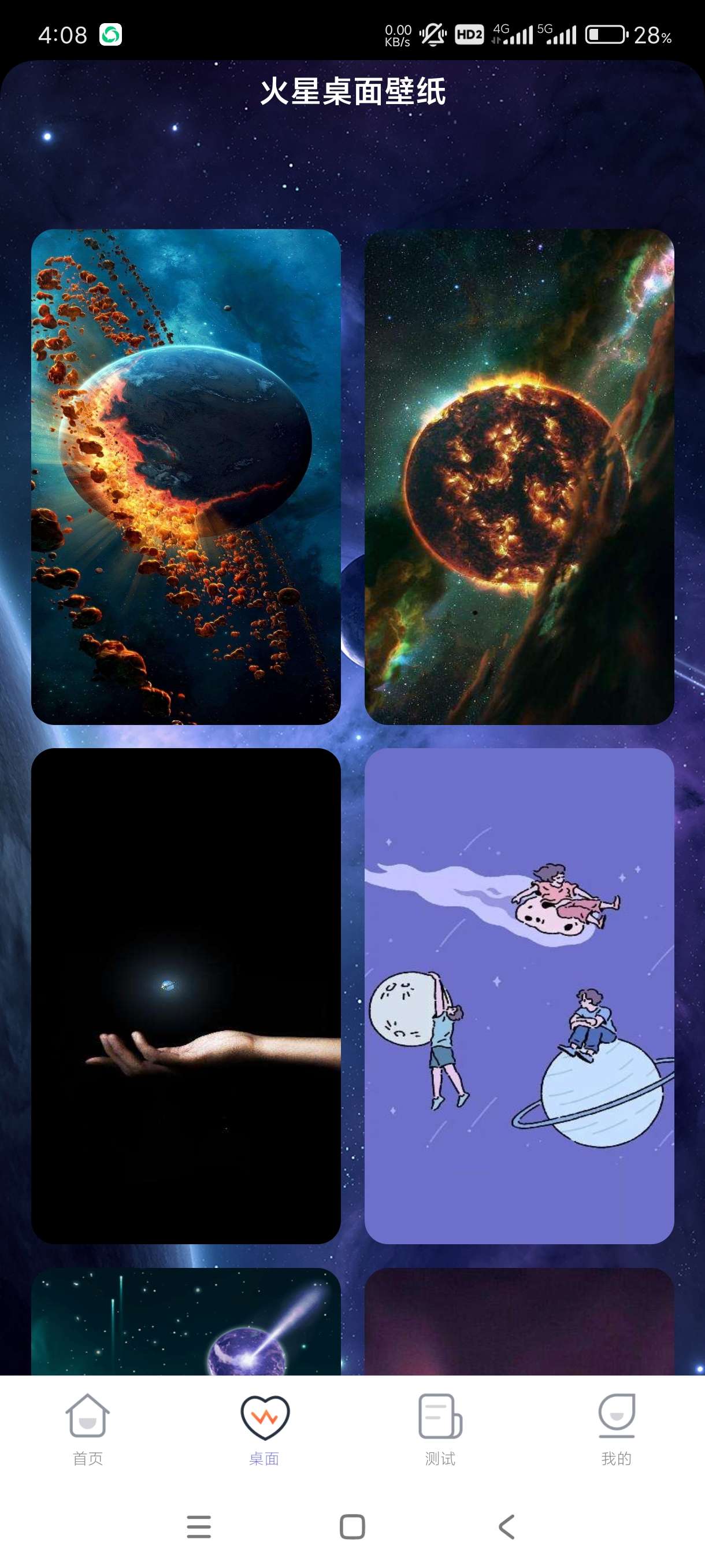Open the fiery planet nebula wallpaper

[x=519, y=476]
